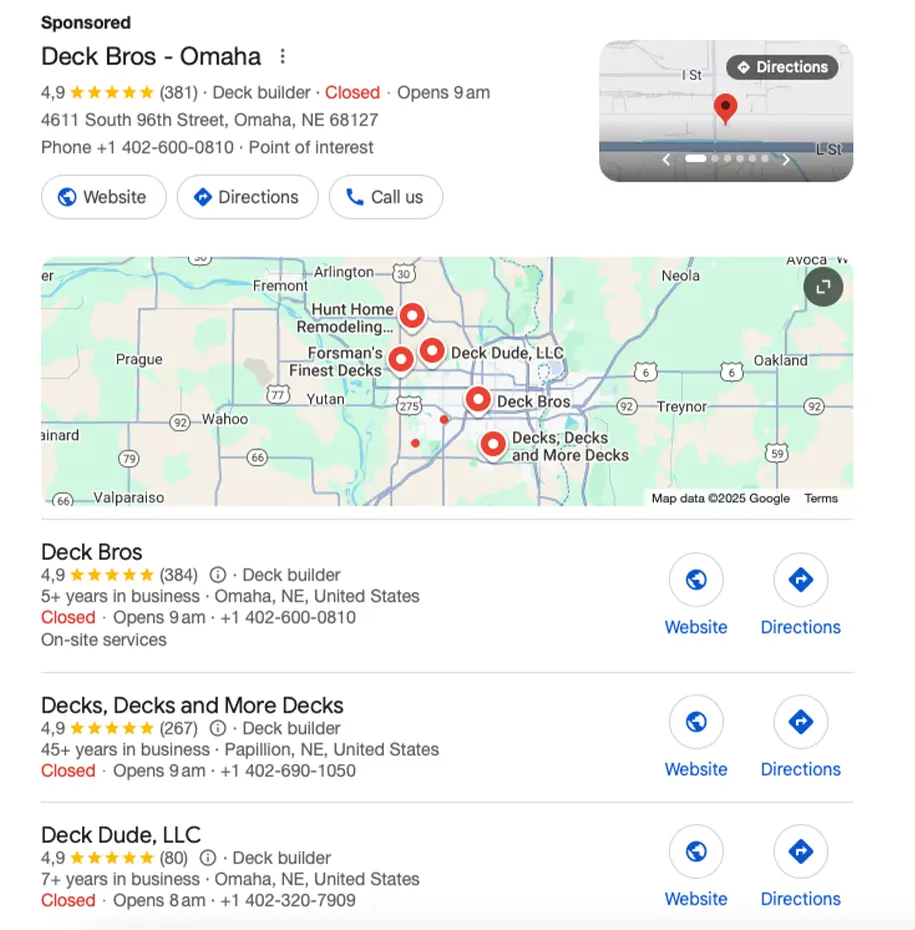
Task: Open the Deck Dude, LLC listing
Action: (x=121, y=835)
